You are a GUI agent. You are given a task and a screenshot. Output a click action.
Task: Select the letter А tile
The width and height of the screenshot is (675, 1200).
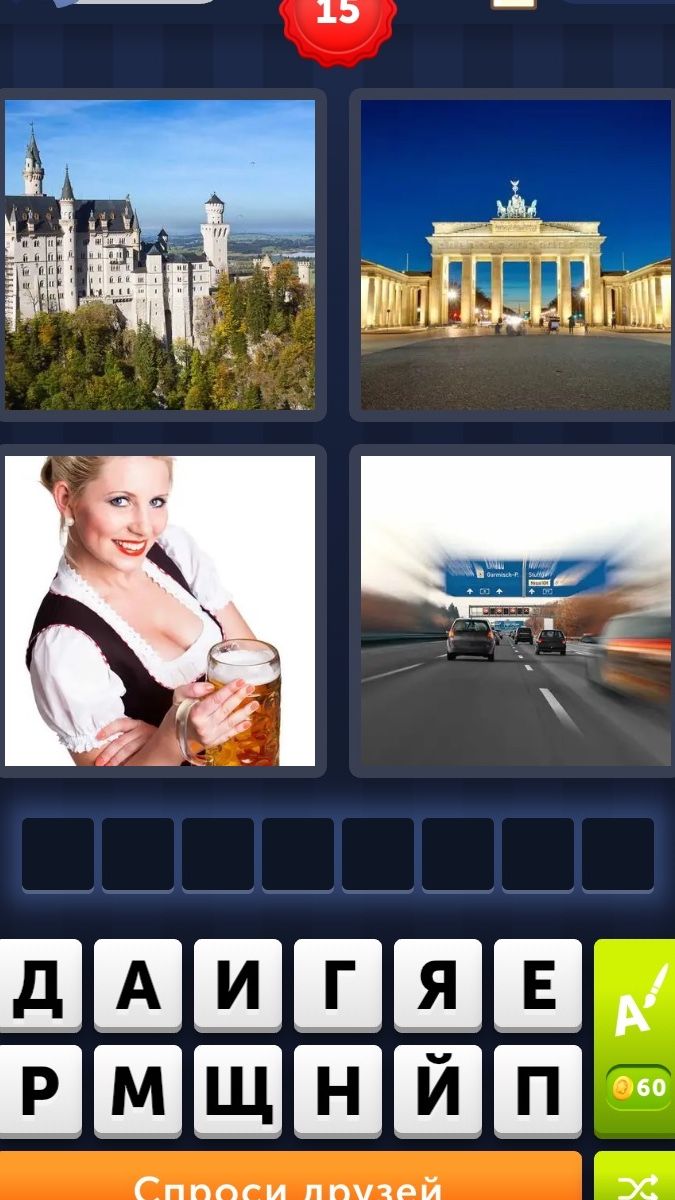click(x=138, y=985)
